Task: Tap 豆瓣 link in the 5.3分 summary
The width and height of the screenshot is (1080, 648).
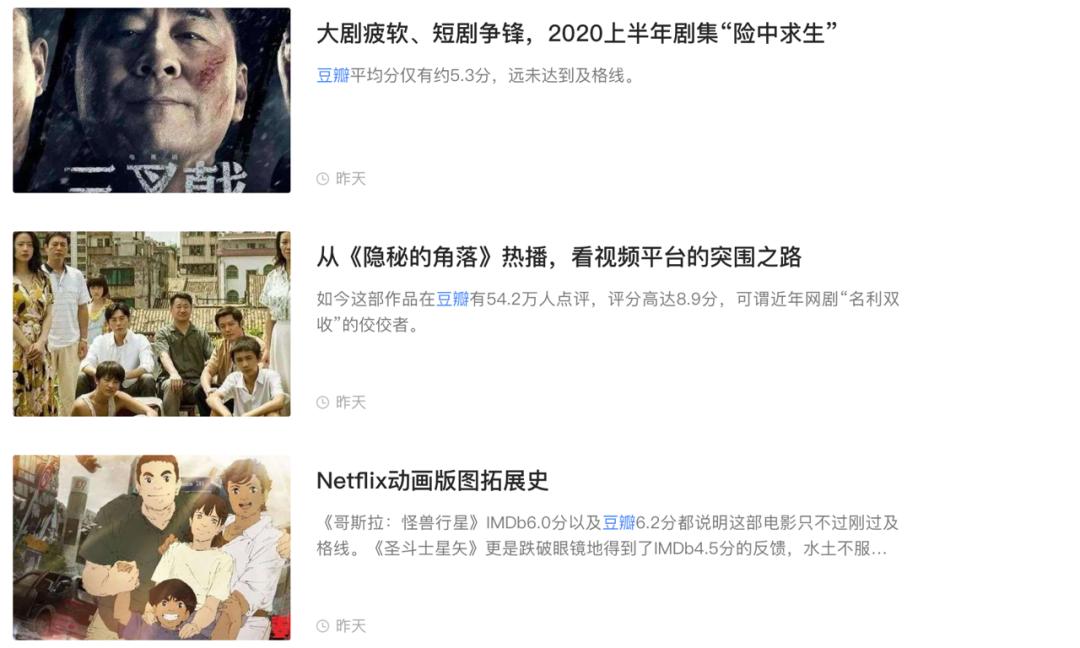Action: pyautogui.click(x=332, y=76)
